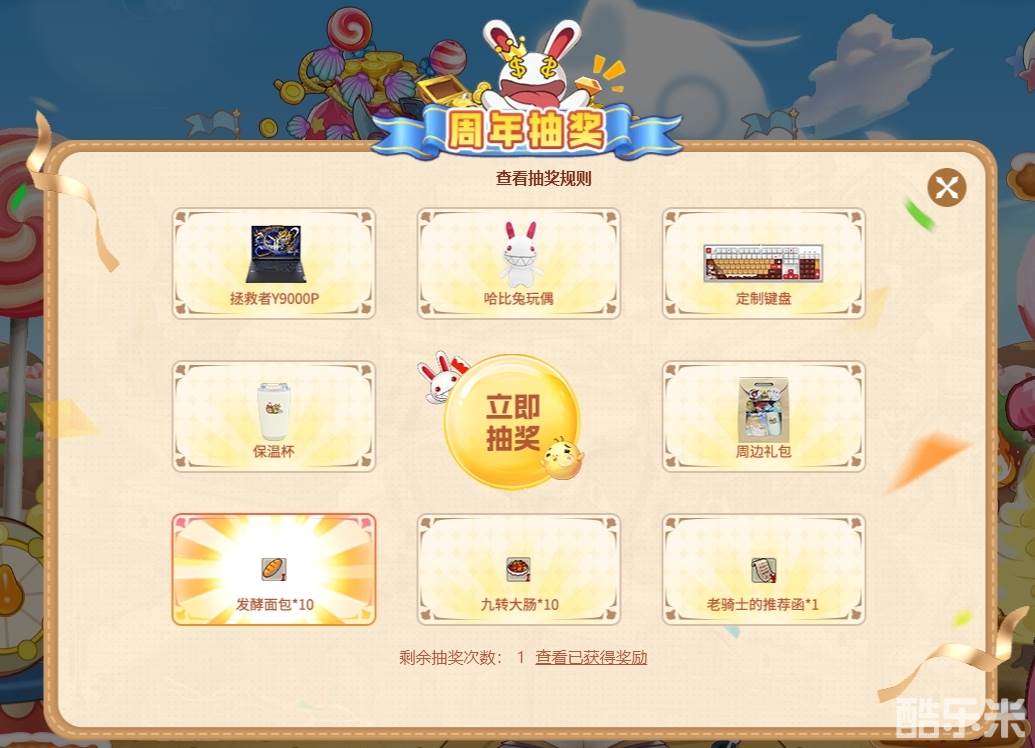
Task: Close the anniversary lottery dialog
Action: (946, 187)
